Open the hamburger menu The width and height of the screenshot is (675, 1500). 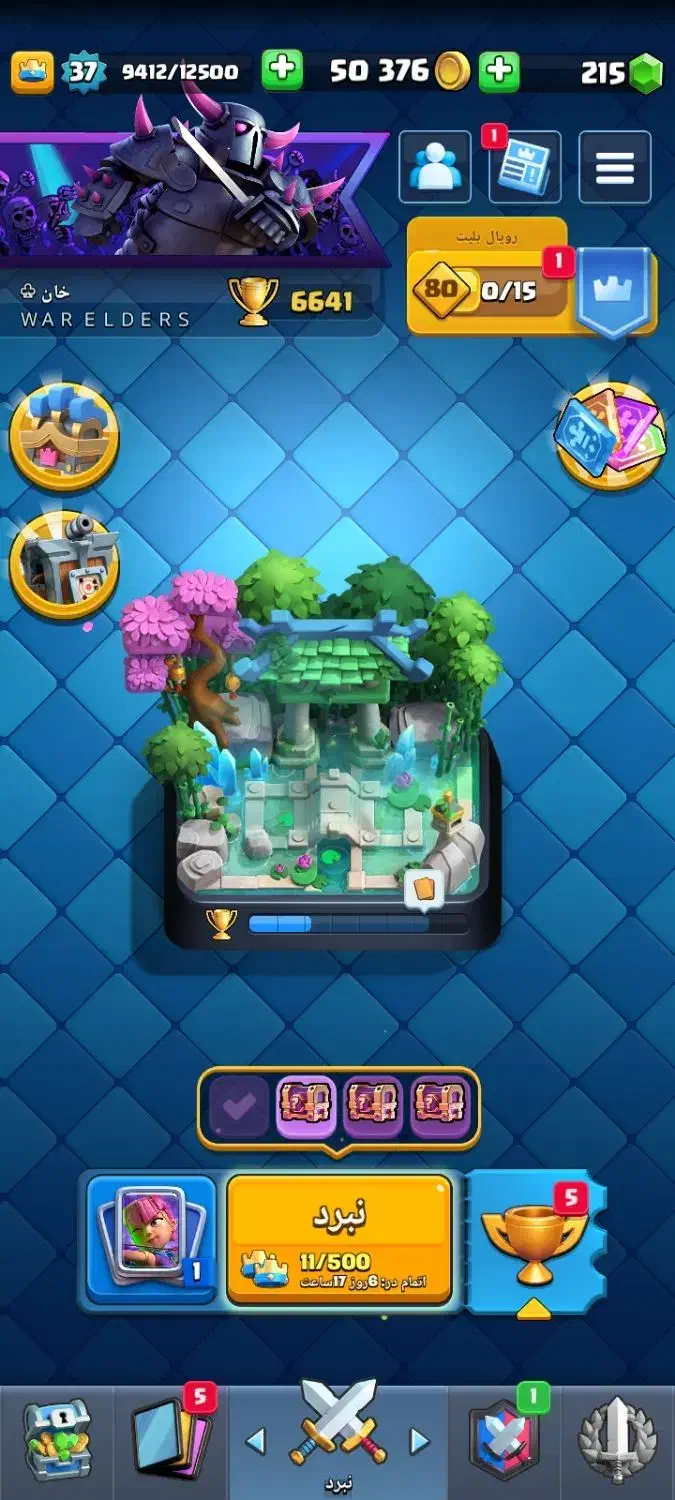click(614, 167)
